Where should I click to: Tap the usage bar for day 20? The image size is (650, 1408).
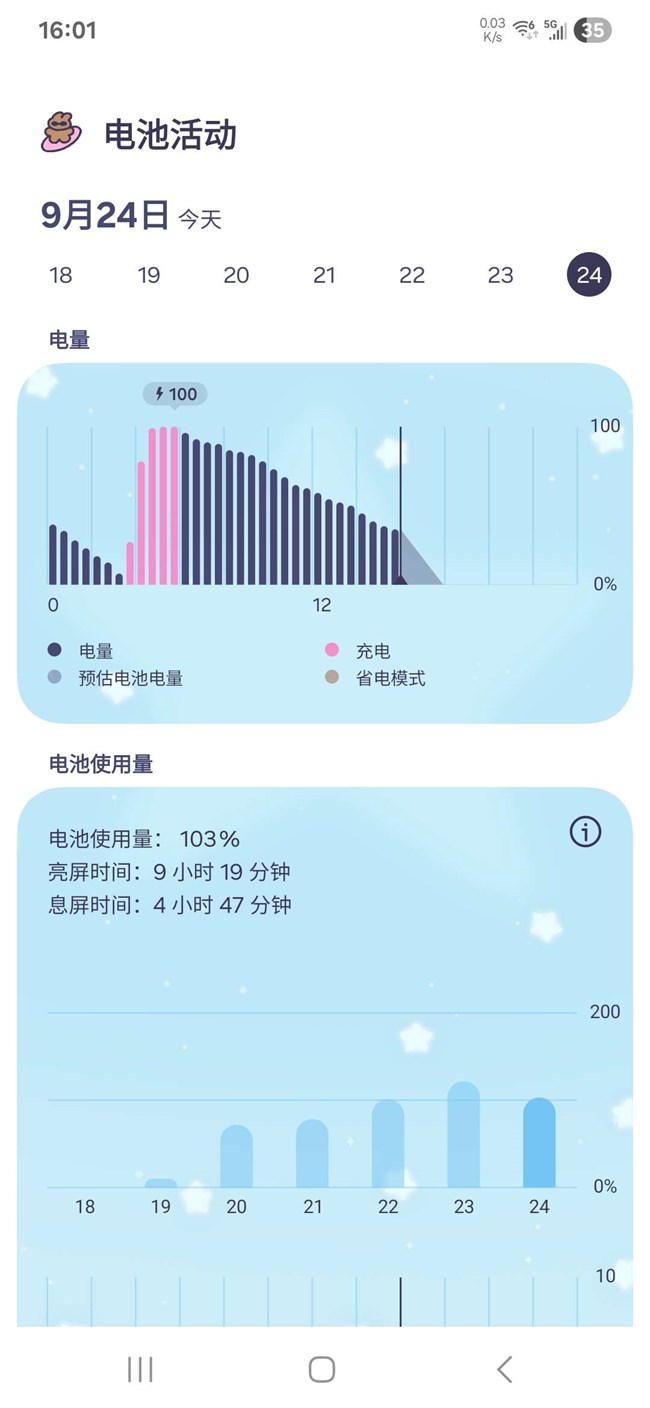[236, 1157]
